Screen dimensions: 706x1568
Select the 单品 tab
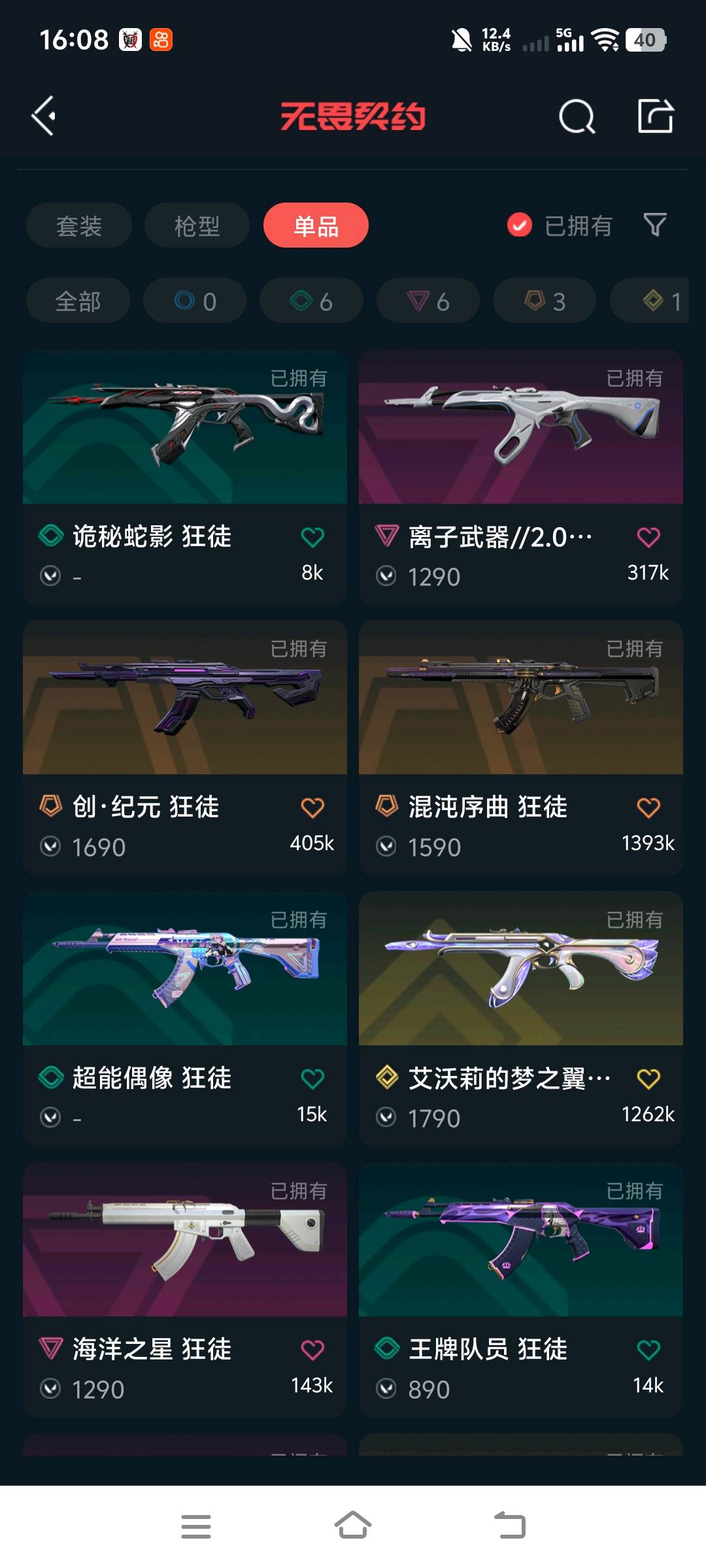coord(316,226)
